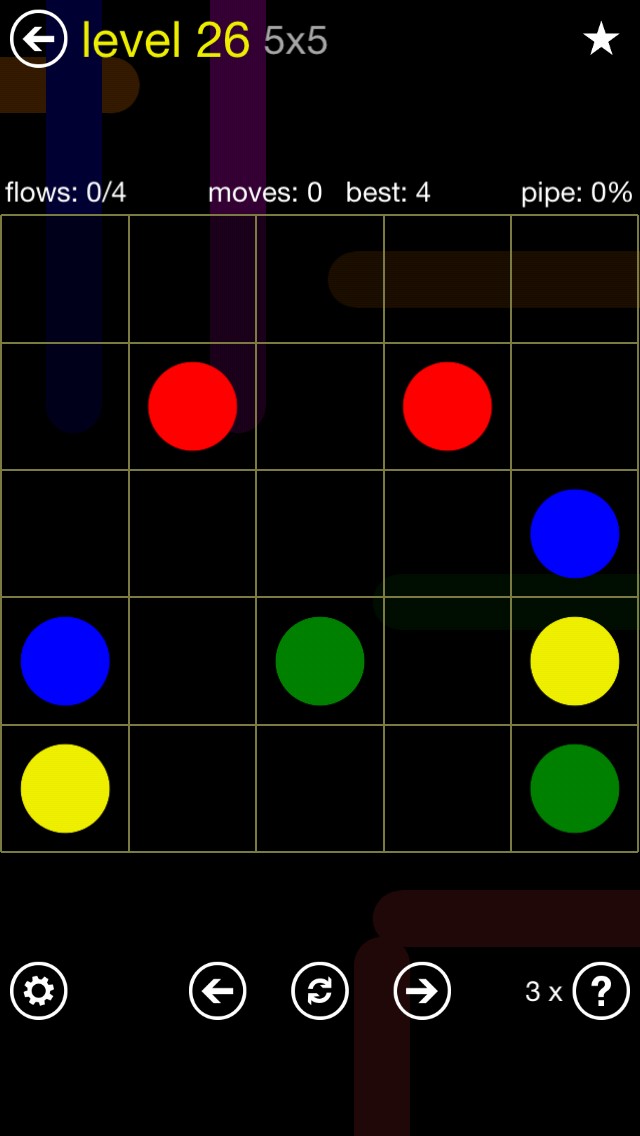
Task: Tap the star icon in the header
Action: point(601,39)
